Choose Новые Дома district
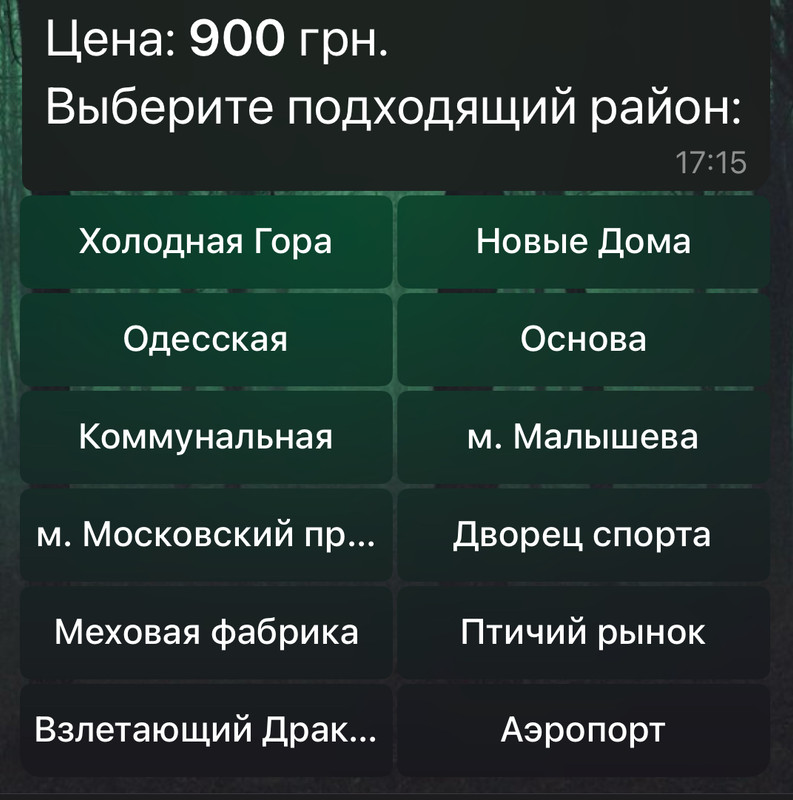The image size is (793, 800). pos(583,242)
